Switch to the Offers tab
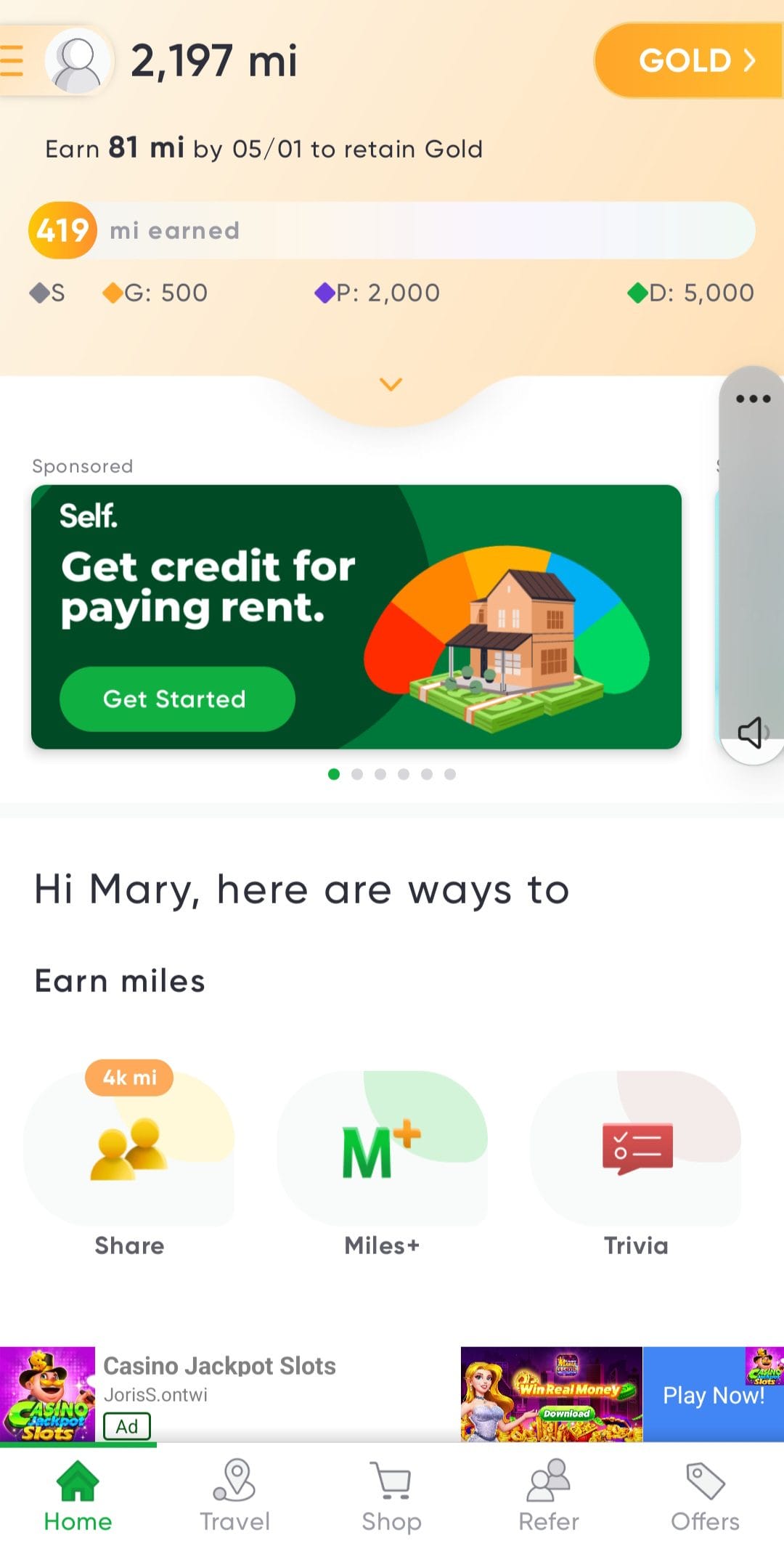The height and width of the screenshot is (1546, 784). click(705, 1496)
